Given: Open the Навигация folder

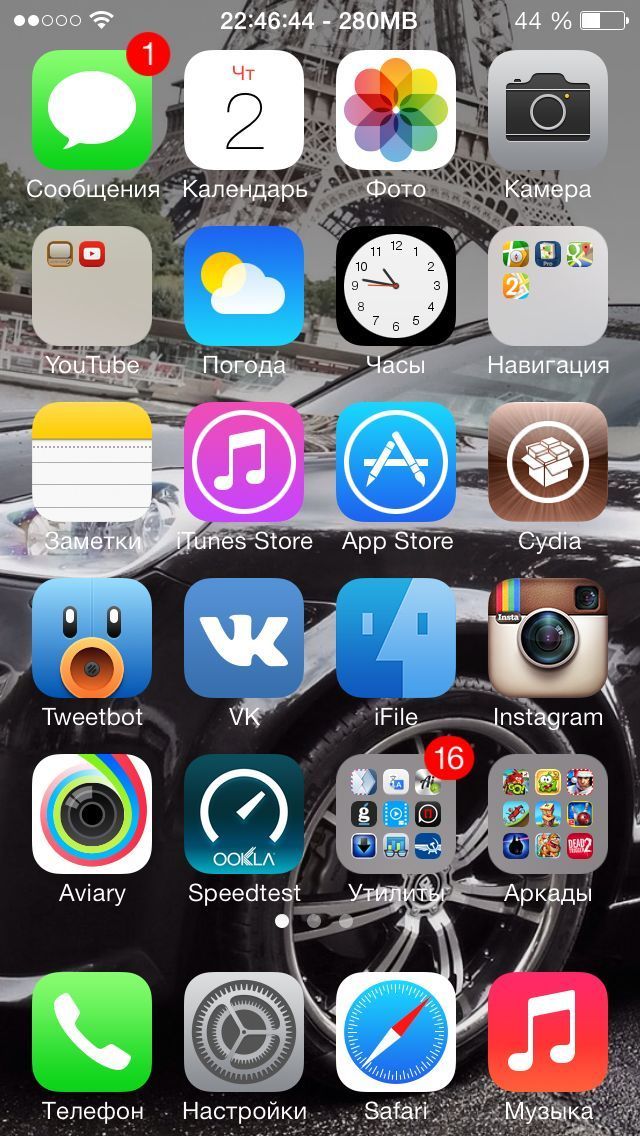Looking at the screenshot, I should point(548,286).
